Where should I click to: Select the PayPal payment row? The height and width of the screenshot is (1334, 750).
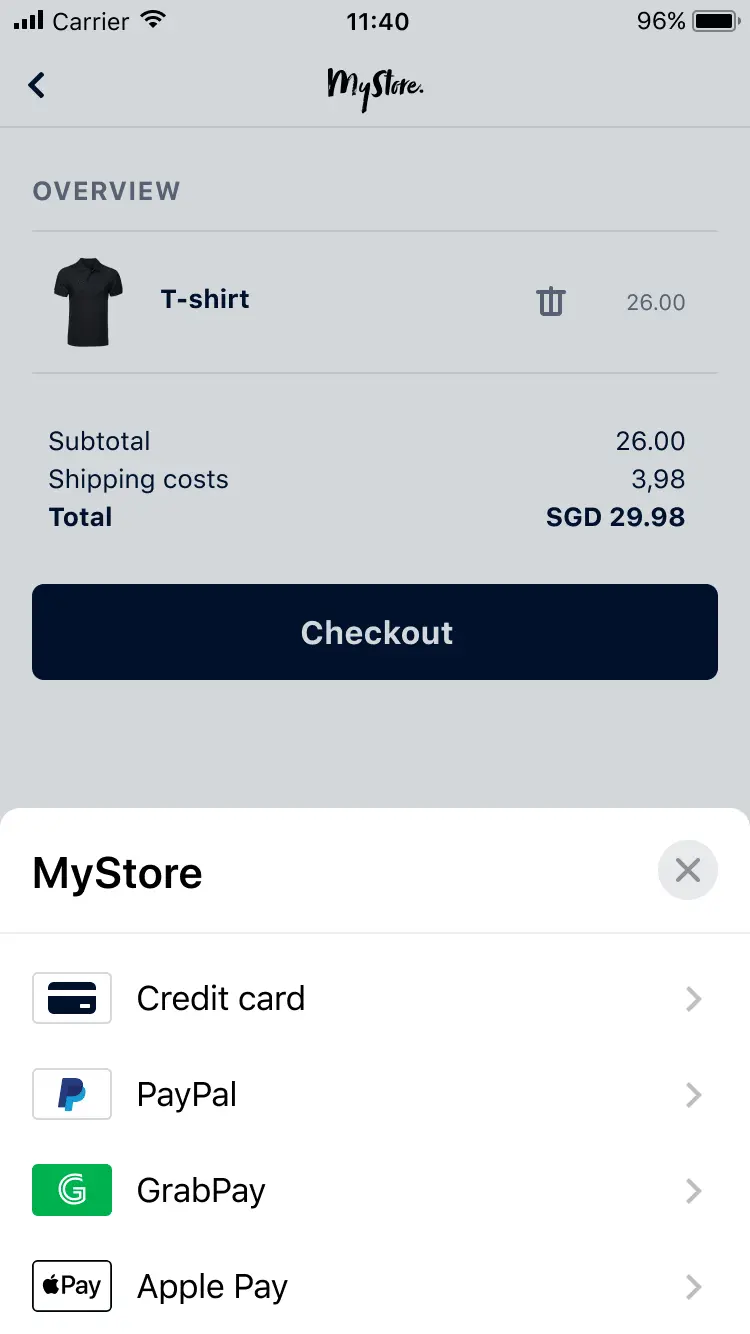tap(186, 1094)
